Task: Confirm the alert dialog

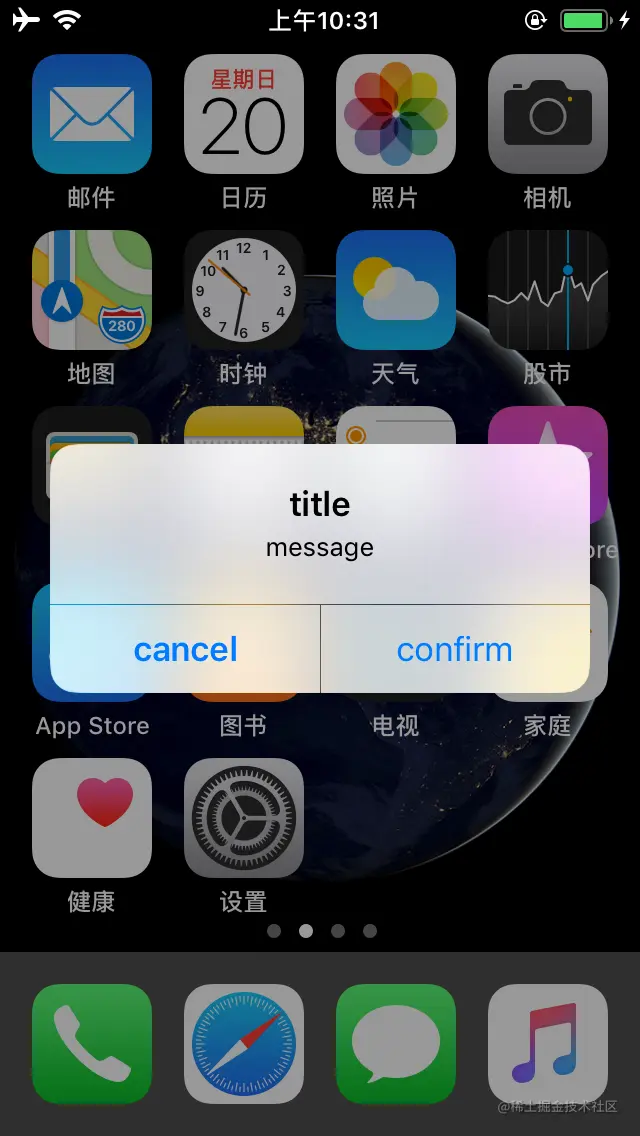Action: pyautogui.click(x=454, y=650)
